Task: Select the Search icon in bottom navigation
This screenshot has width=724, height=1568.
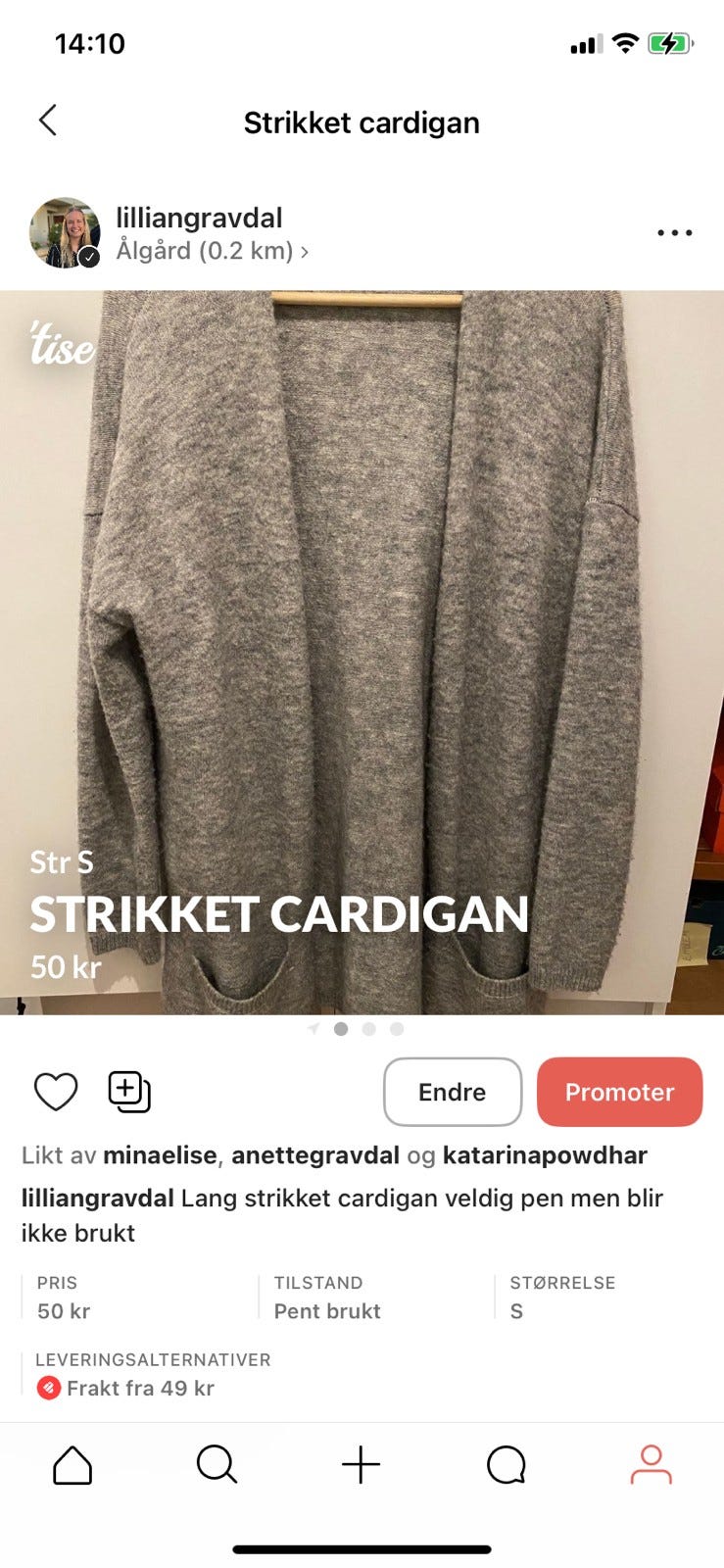Action: click(x=217, y=1466)
